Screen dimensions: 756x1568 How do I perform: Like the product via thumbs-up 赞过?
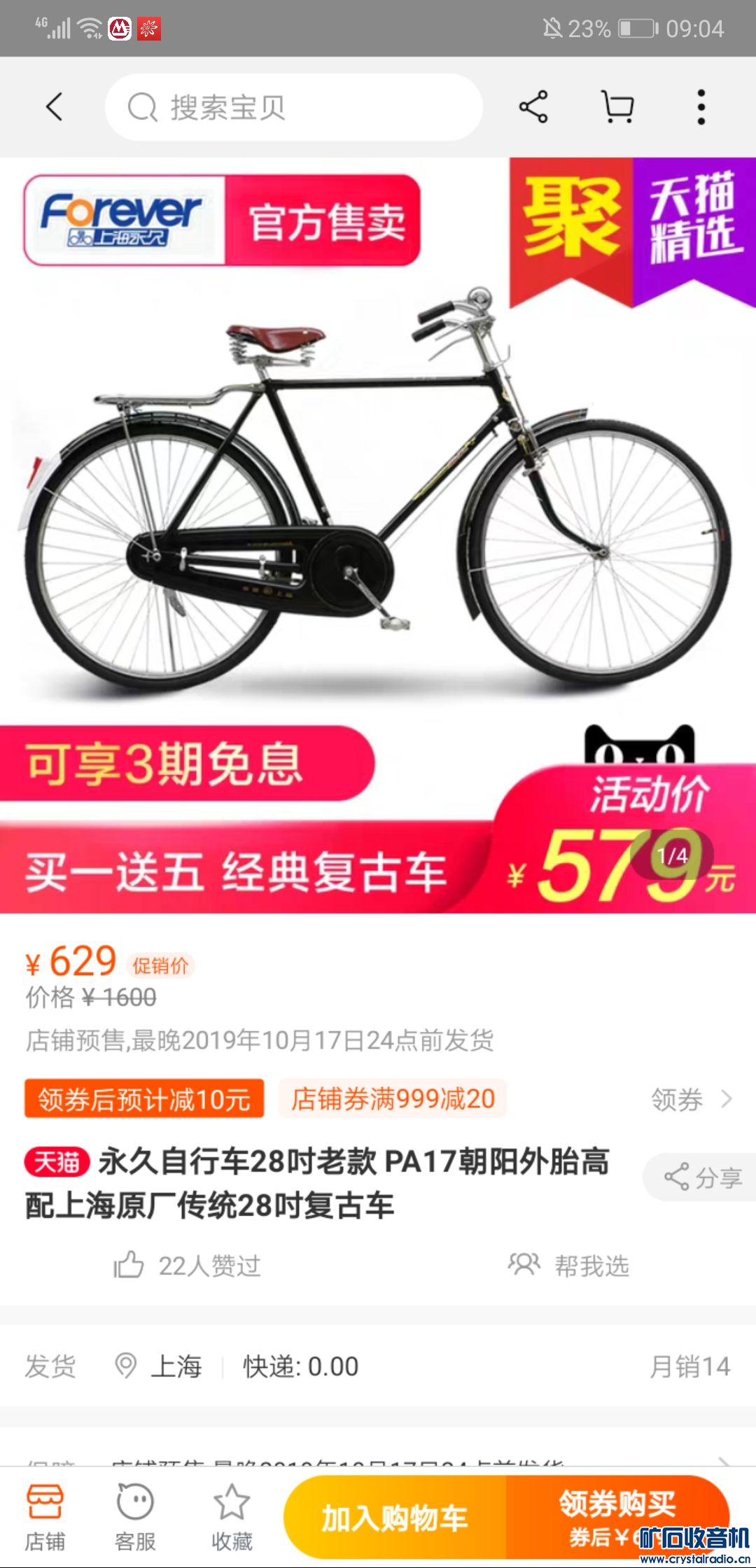click(188, 1265)
